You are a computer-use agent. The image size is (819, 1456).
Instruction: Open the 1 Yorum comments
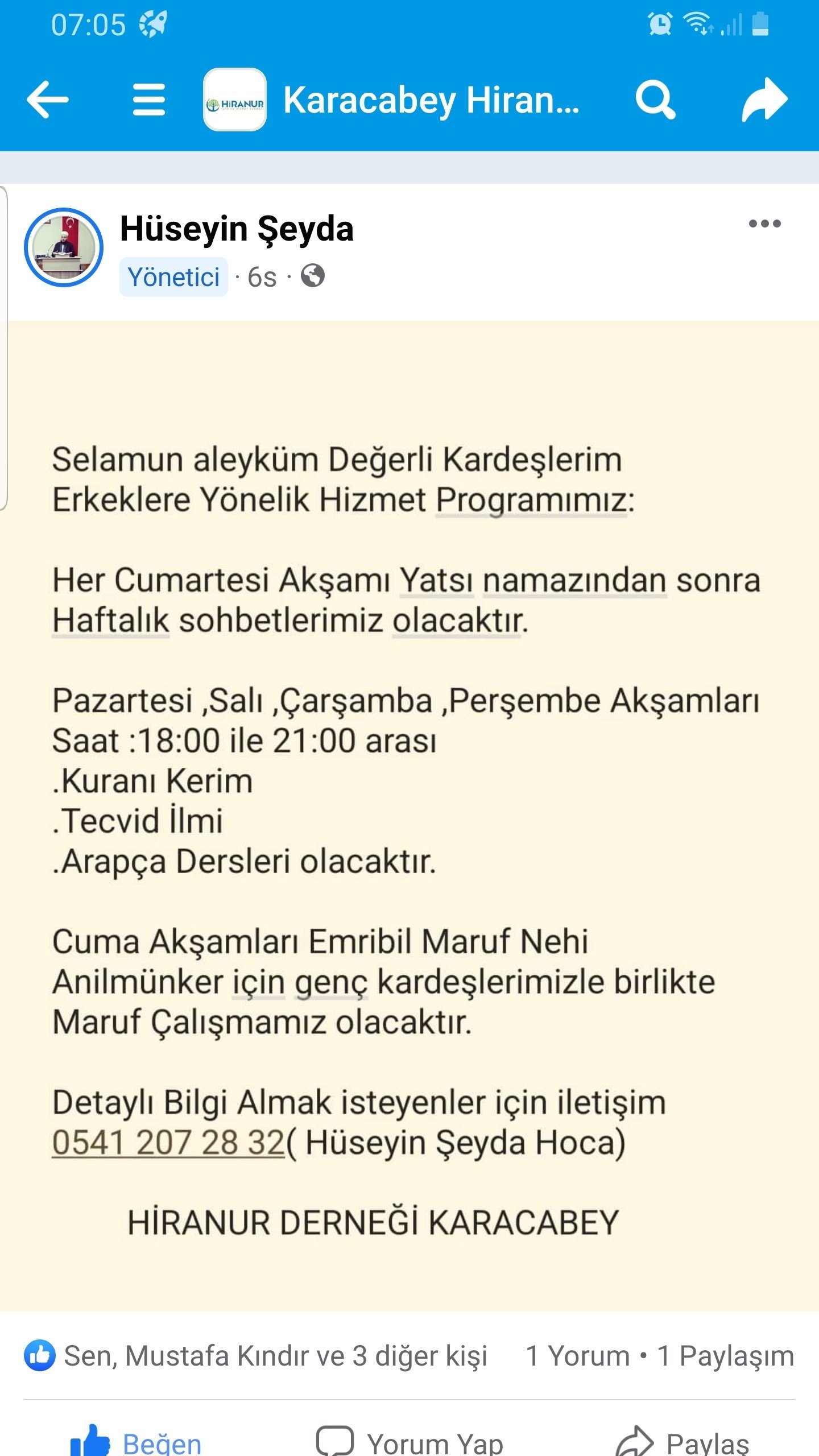click(577, 1356)
